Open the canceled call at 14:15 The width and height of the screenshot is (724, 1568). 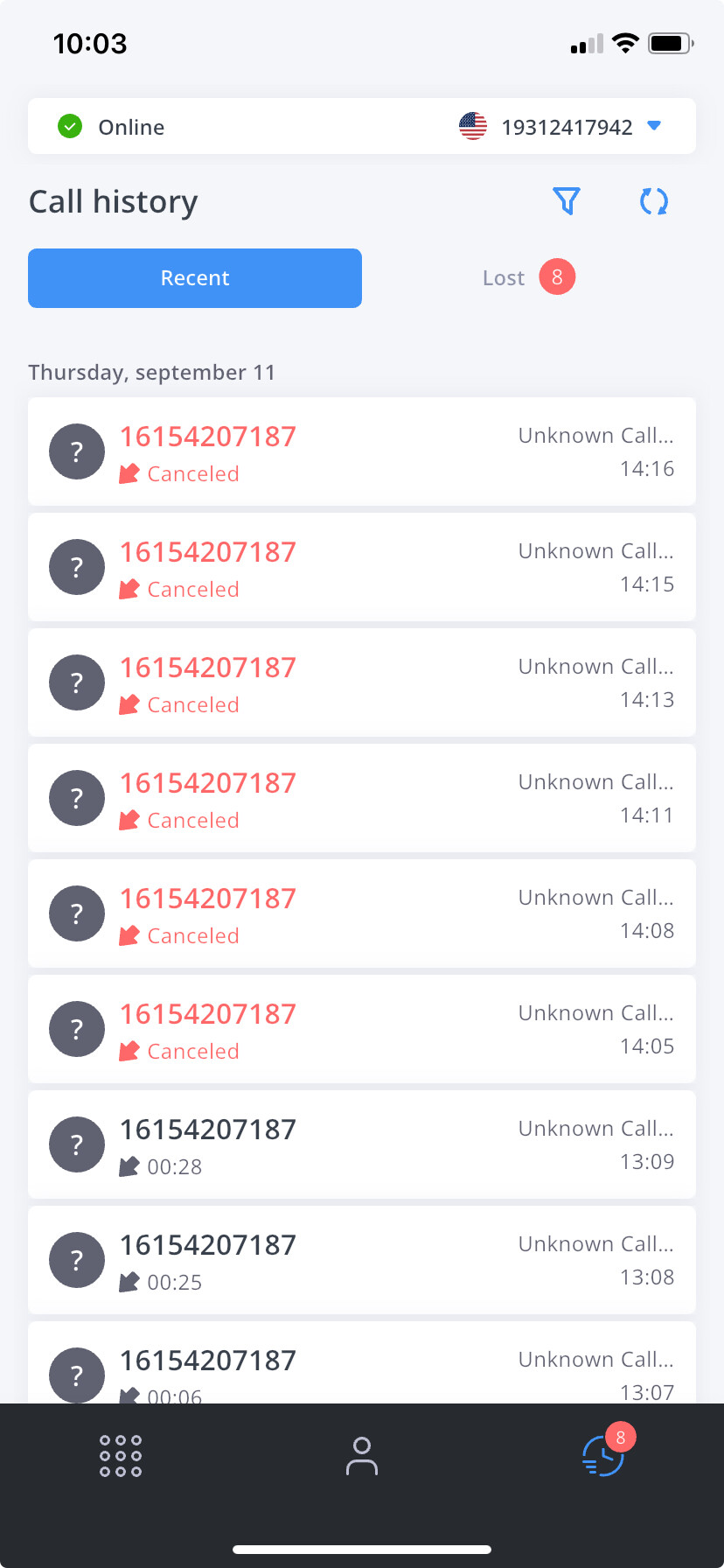(361, 567)
